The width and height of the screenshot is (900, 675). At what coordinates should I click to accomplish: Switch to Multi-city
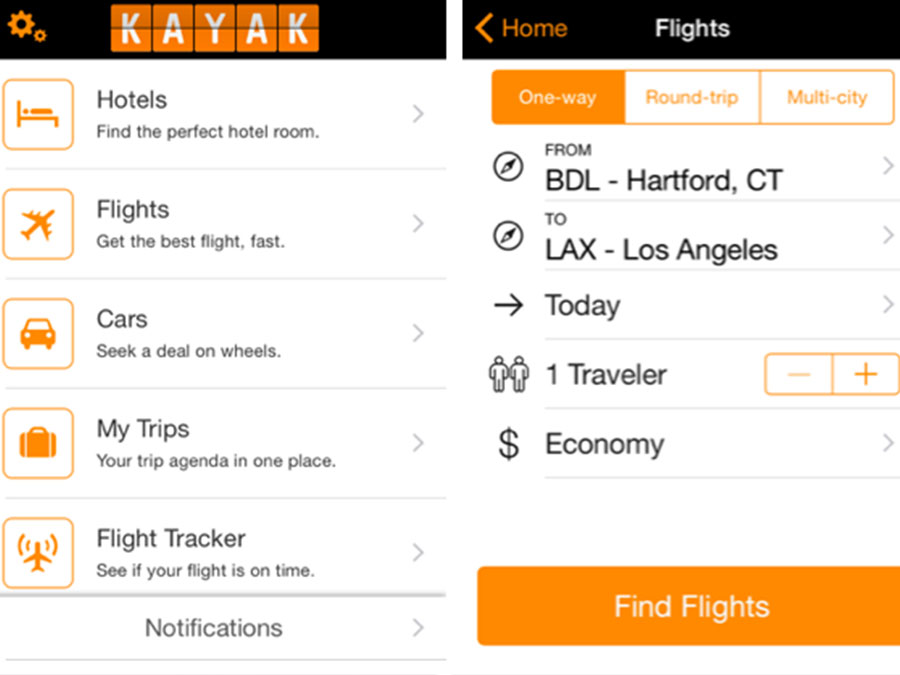pyautogui.click(x=826, y=97)
